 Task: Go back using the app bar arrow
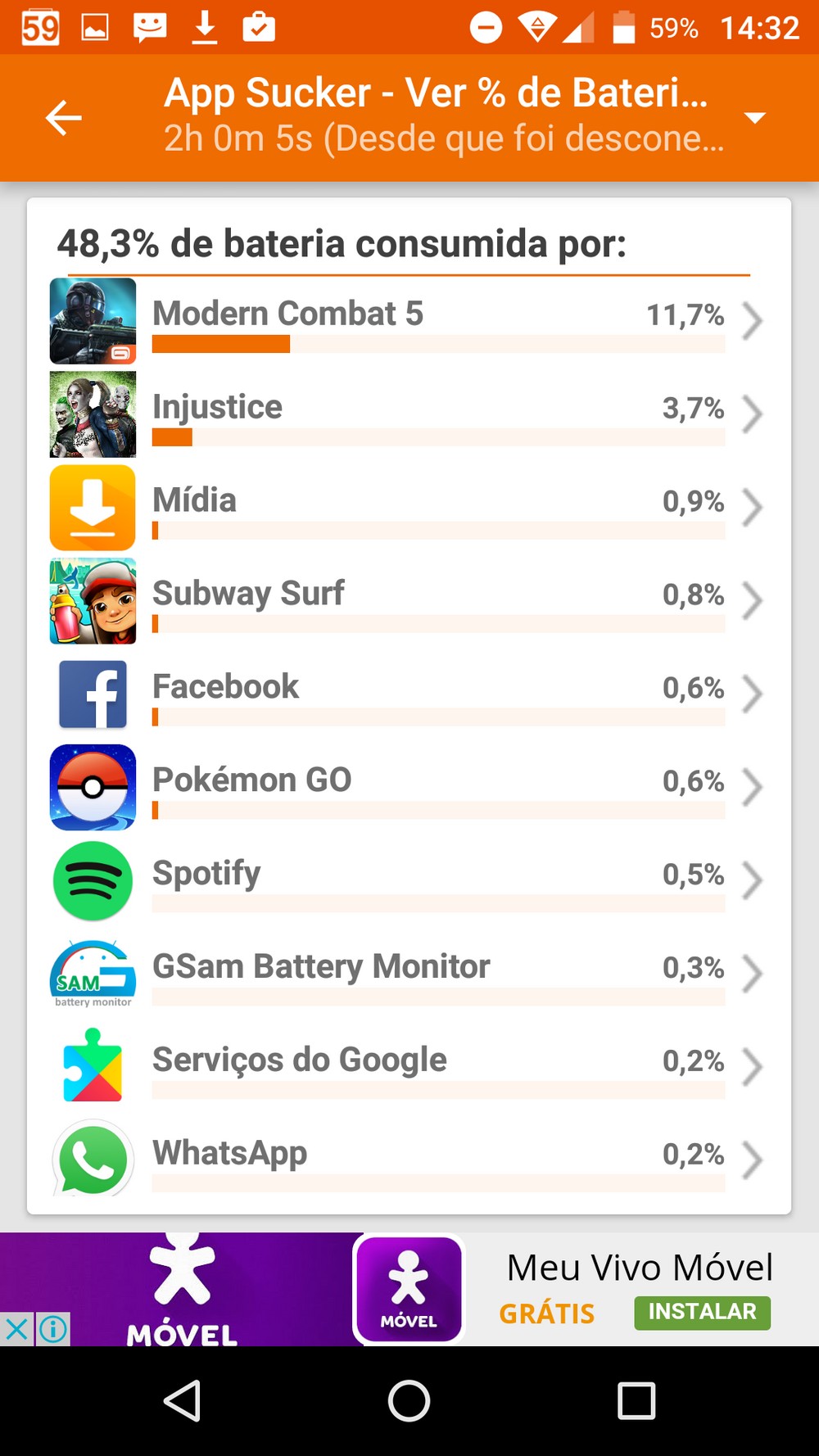(63, 118)
